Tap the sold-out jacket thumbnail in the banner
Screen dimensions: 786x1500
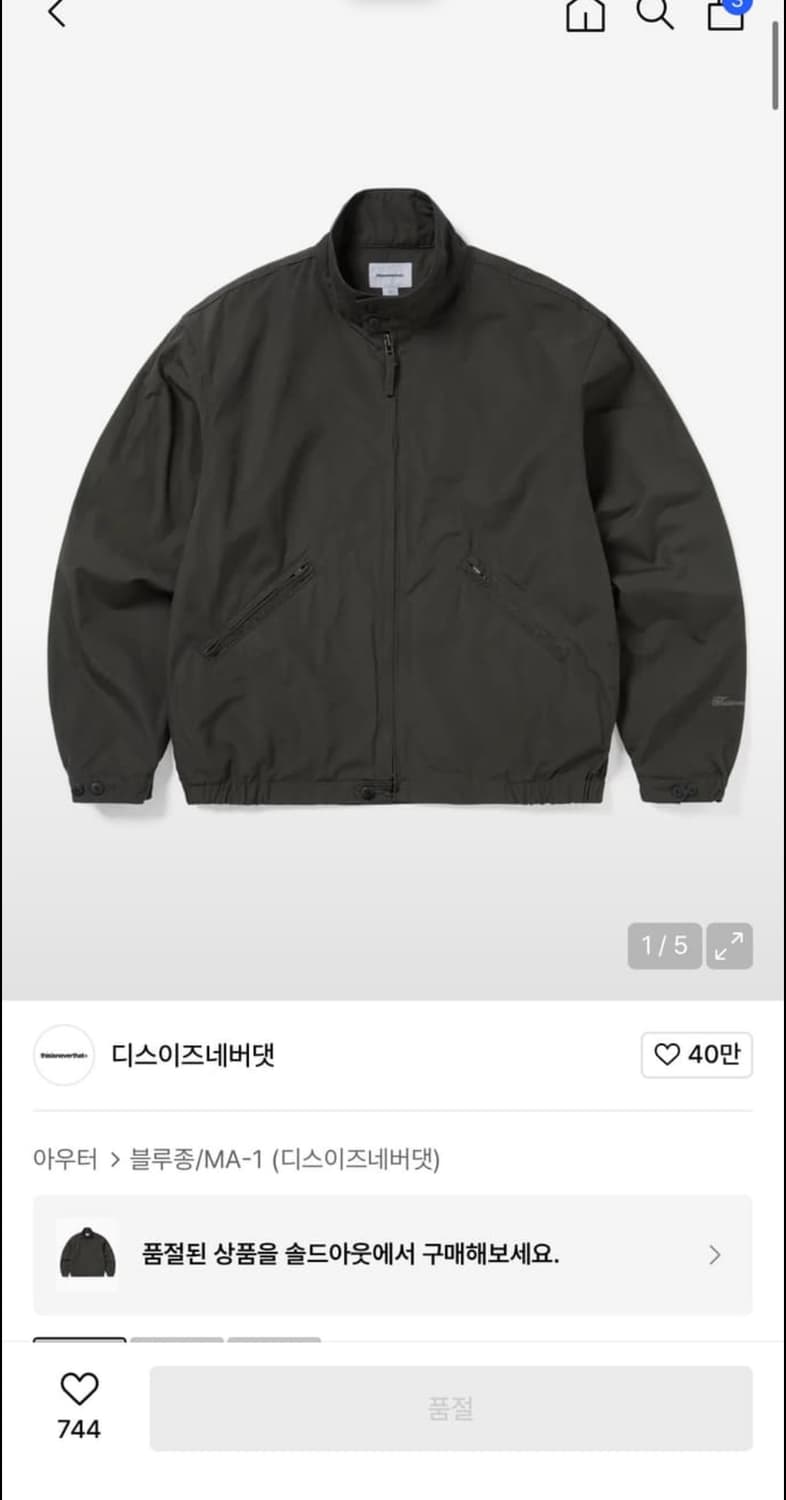click(x=86, y=1255)
